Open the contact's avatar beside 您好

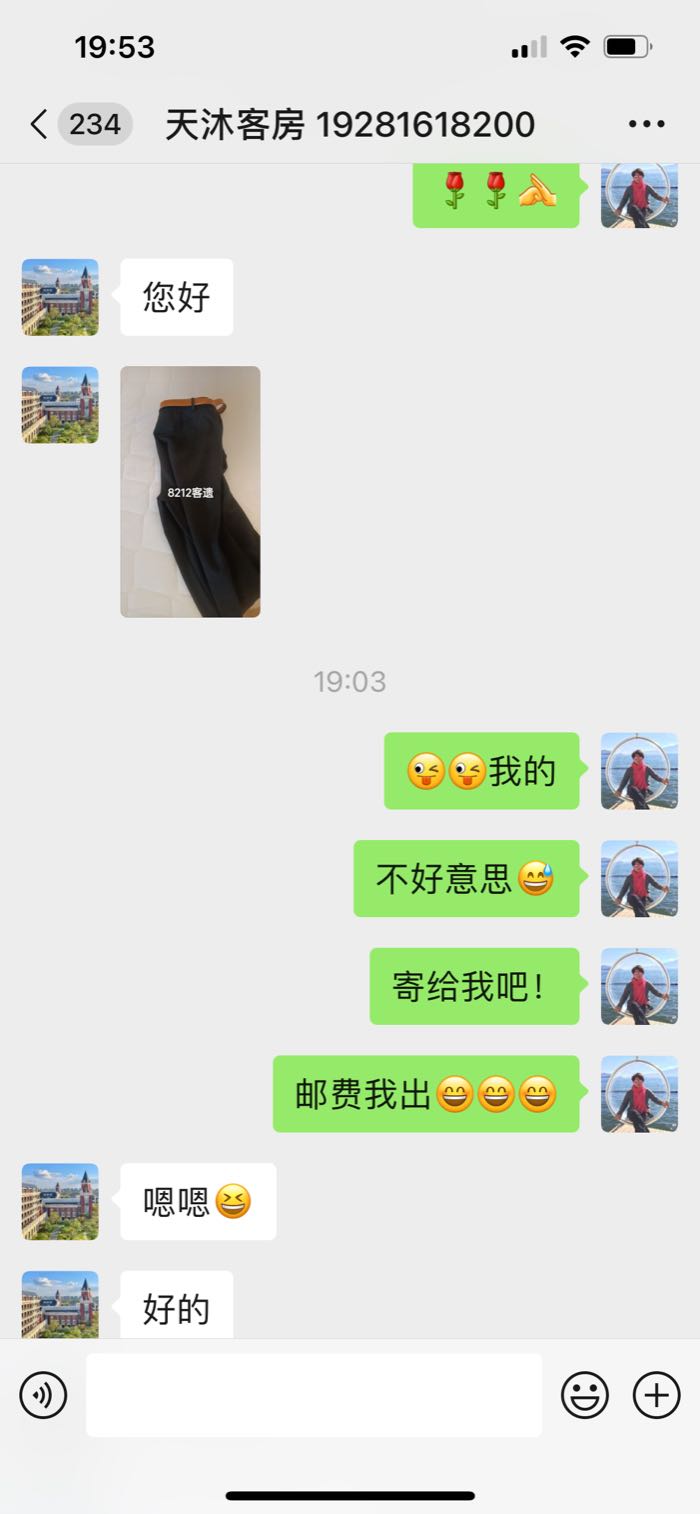pyautogui.click(x=60, y=297)
